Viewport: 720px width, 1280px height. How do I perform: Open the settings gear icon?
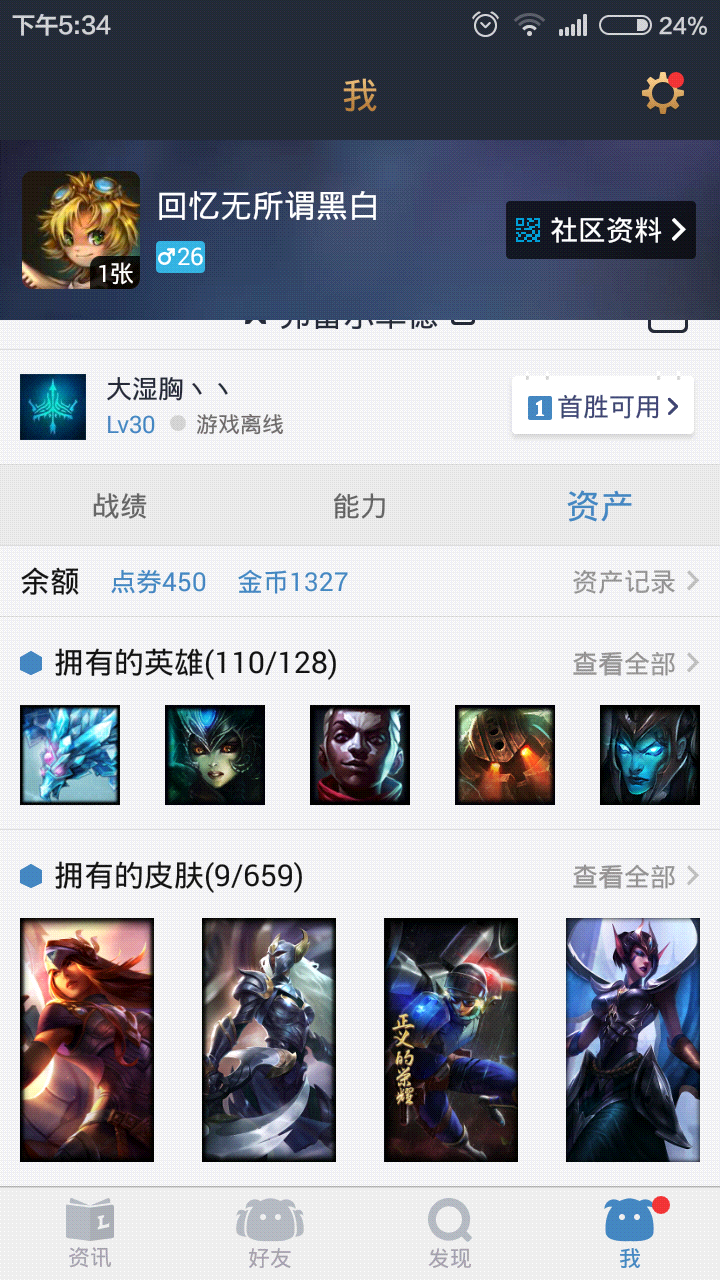pyautogui.click(x=662, y=95)
